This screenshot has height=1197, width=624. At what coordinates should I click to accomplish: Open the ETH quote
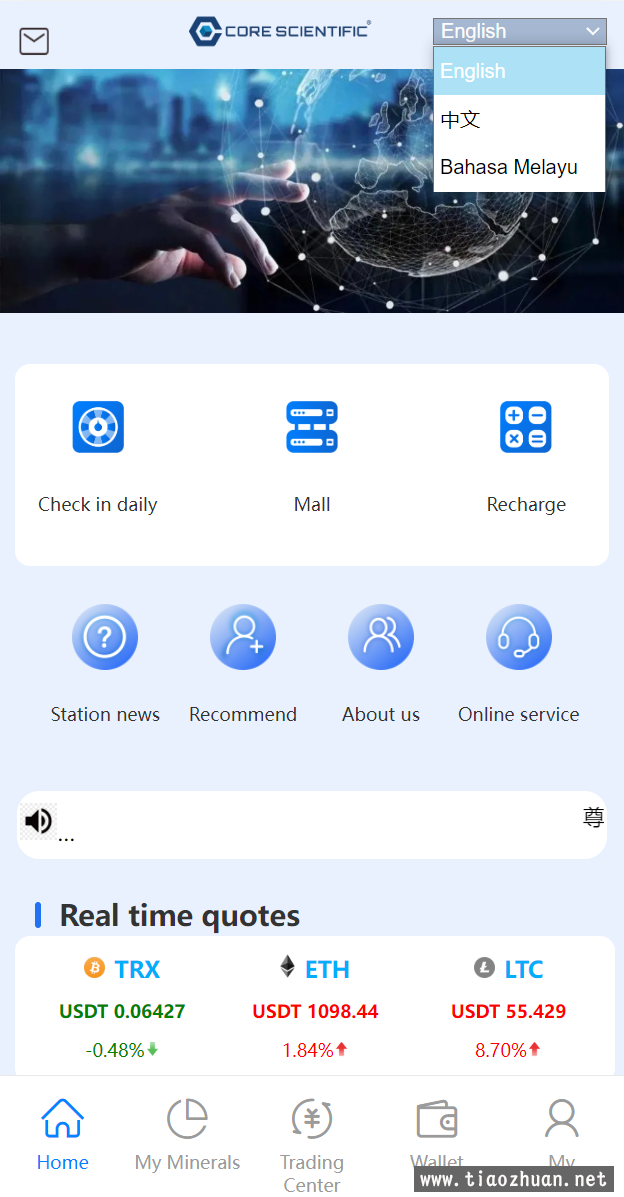tap(315, 1008)
